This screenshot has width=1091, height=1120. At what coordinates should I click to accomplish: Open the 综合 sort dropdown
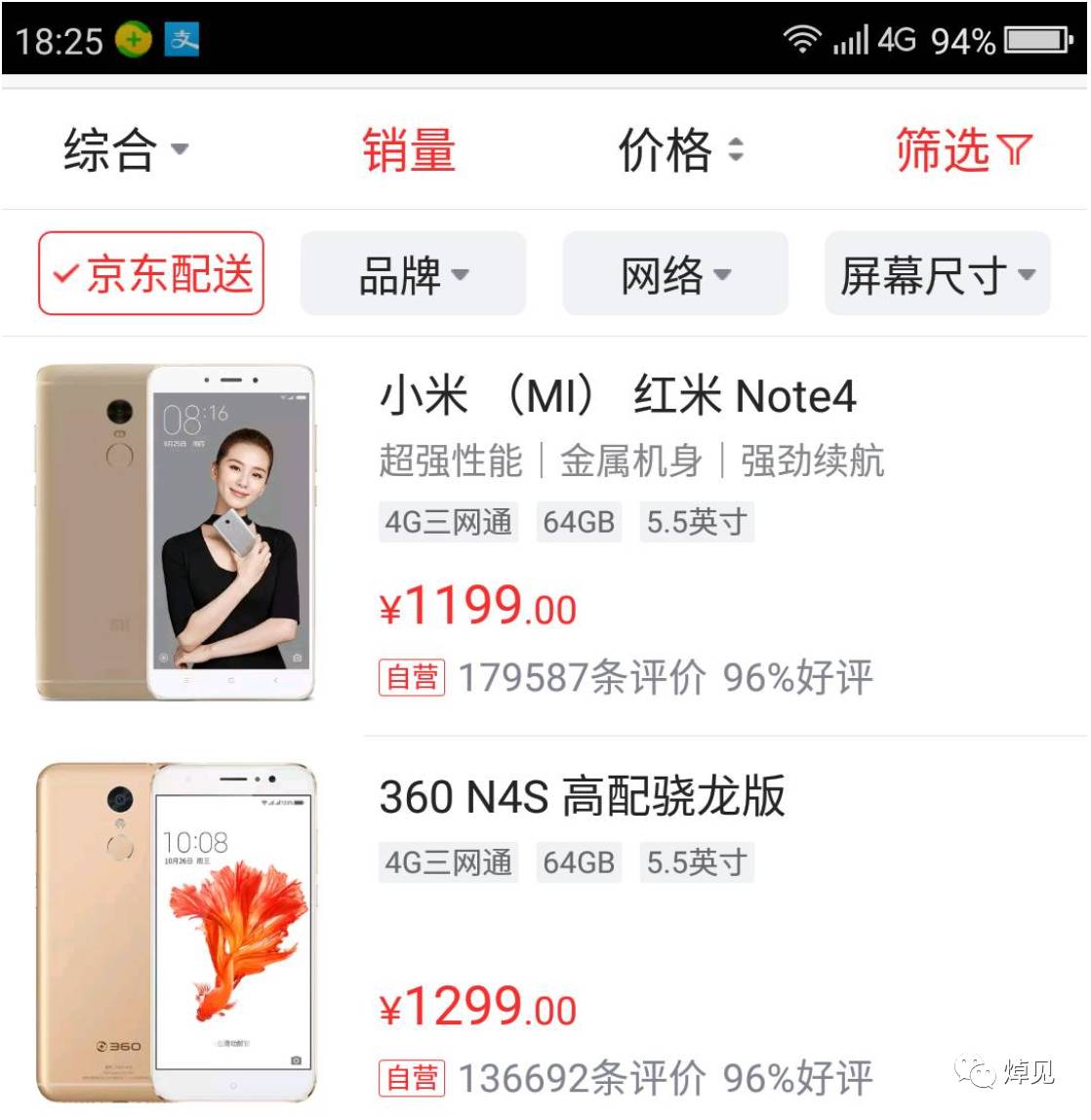click(125, 150)
